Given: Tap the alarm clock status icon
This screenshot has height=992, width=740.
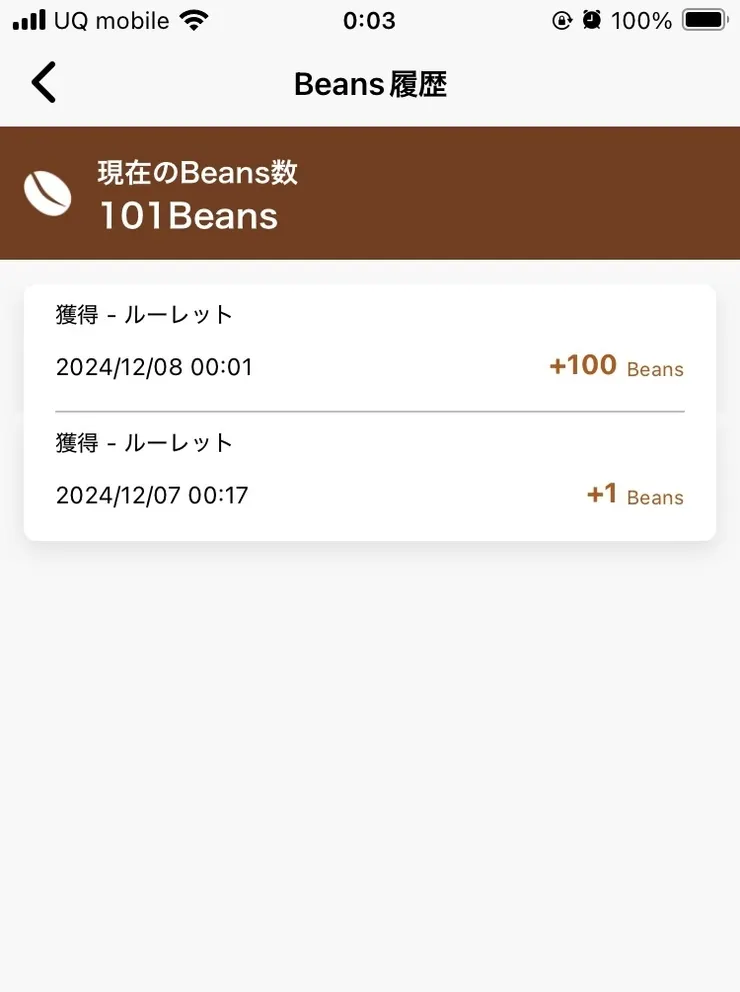Looking at the screenshot, I should point(590,18).
